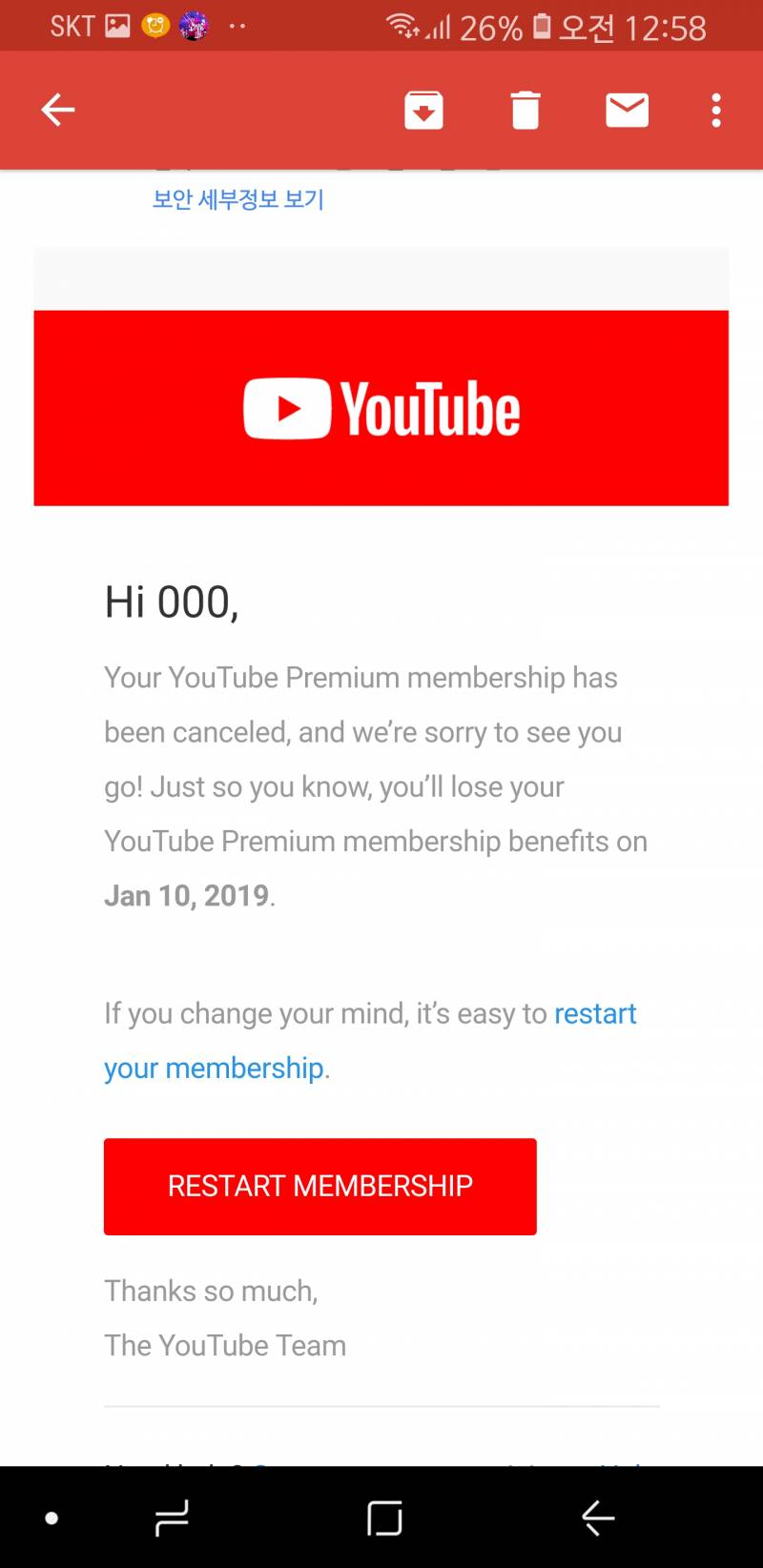Image resolution: width=763 pixels, height=1568 pixels.
Task: Open the overflow menu
Action: [x=715, y=111]
